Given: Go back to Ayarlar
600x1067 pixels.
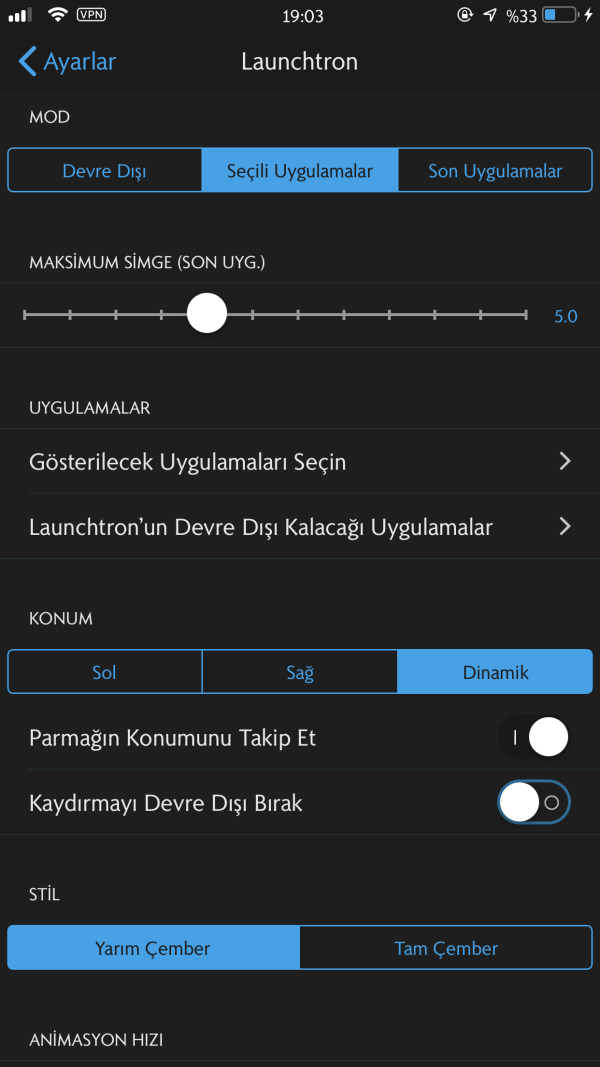Looking at the screenshot, I should (66, 62).
